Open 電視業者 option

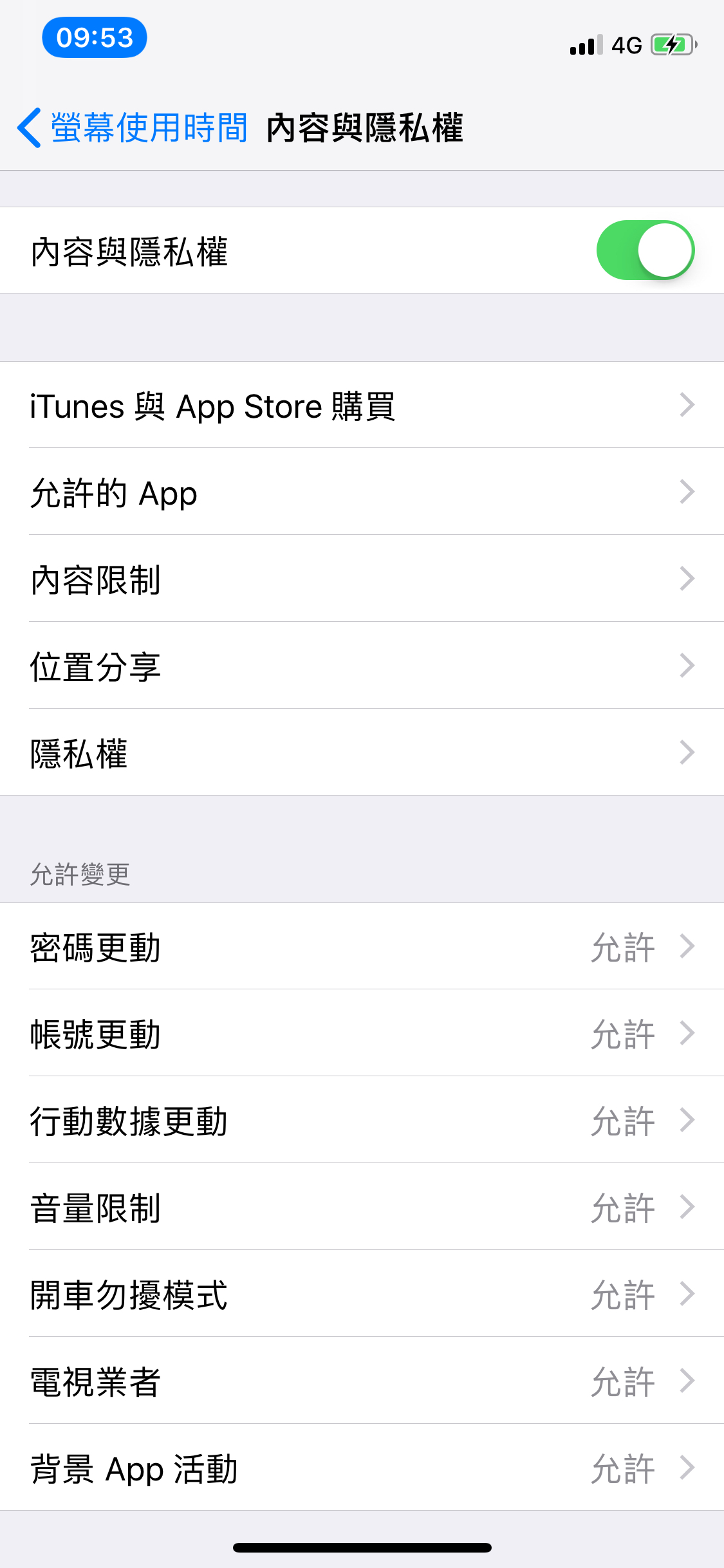[362, 1381]
